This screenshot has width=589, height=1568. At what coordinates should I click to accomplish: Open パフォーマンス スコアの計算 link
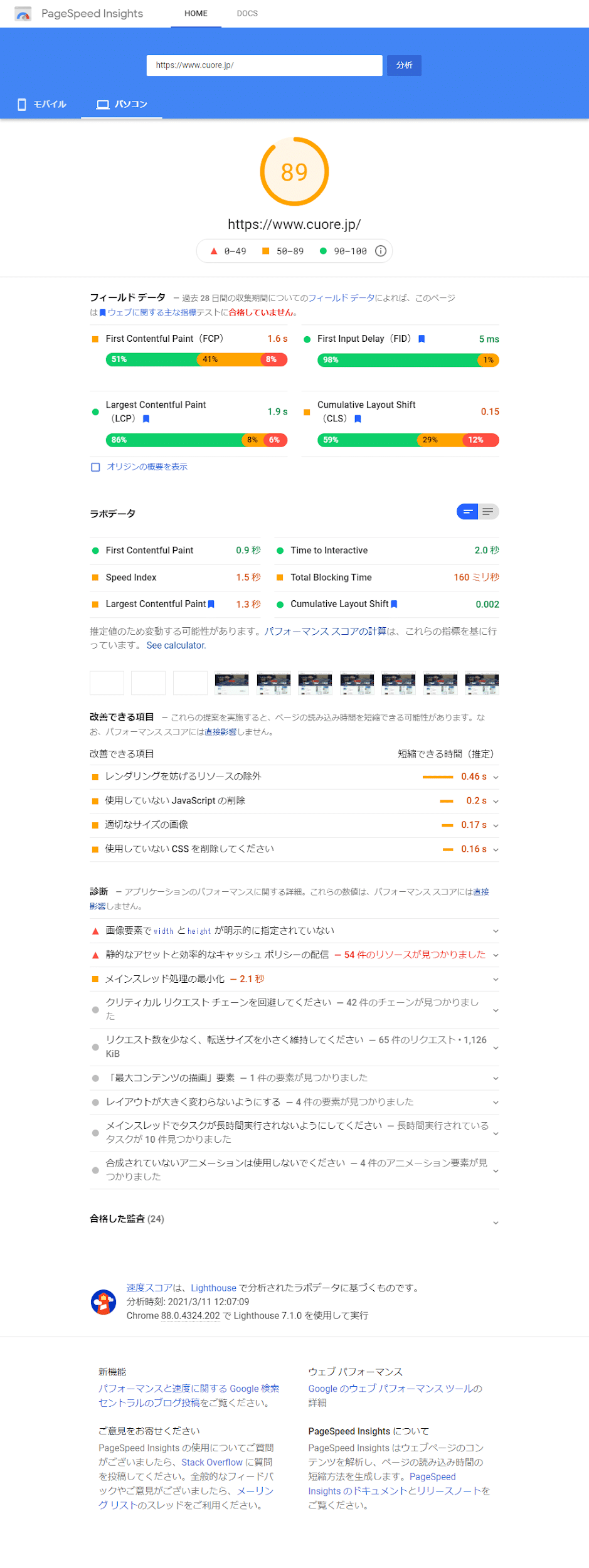325,631
